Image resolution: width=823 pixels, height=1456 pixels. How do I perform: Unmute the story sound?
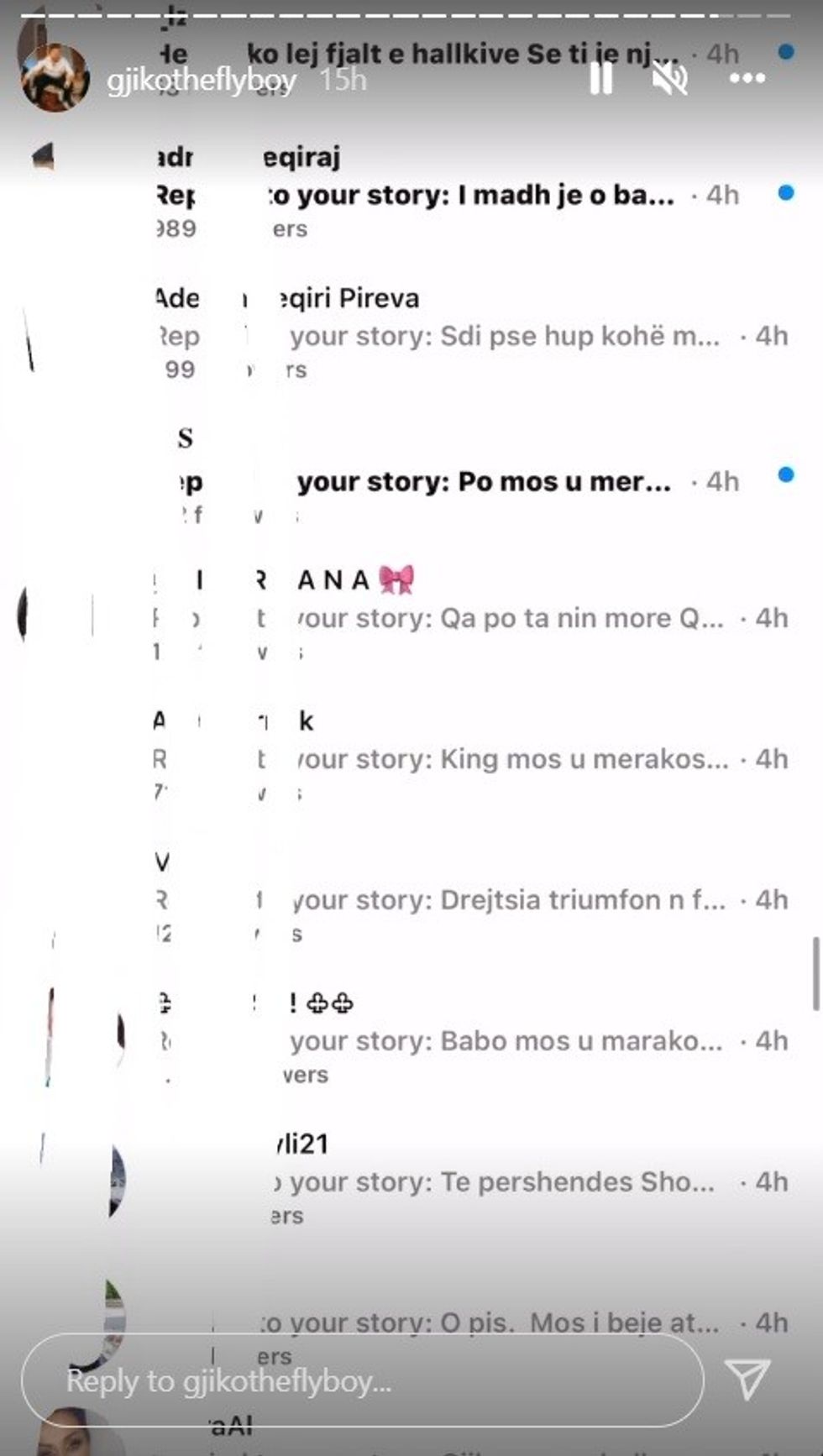click(x=670, y=79)
